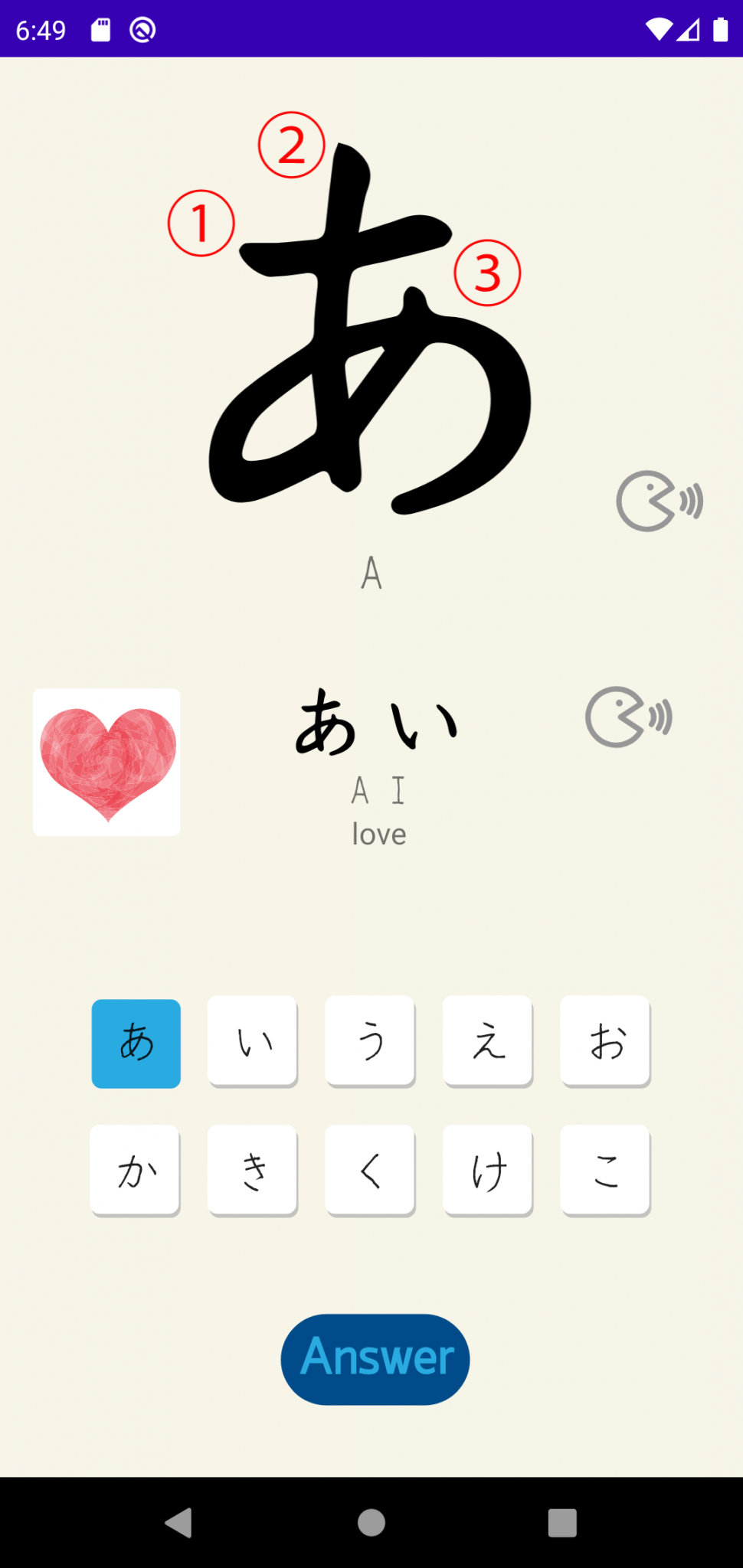The image size is (743, 1568).
Task: Select the い answer choice
Action: (252, 1041)
